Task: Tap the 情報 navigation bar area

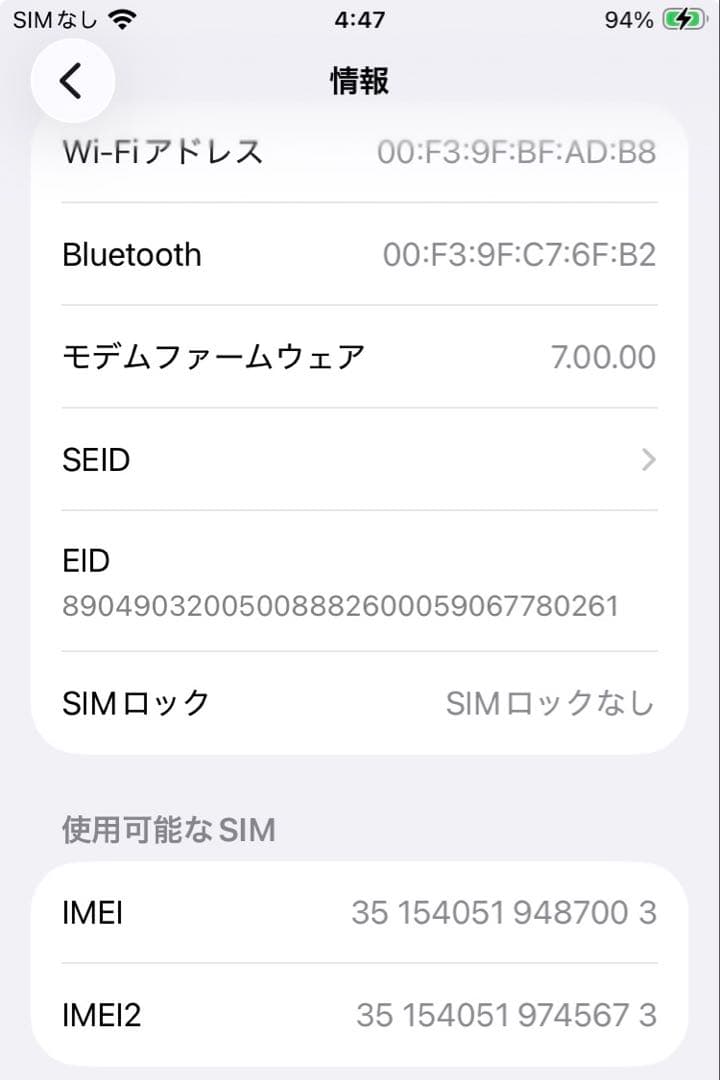Action: (x=357, y=81)
